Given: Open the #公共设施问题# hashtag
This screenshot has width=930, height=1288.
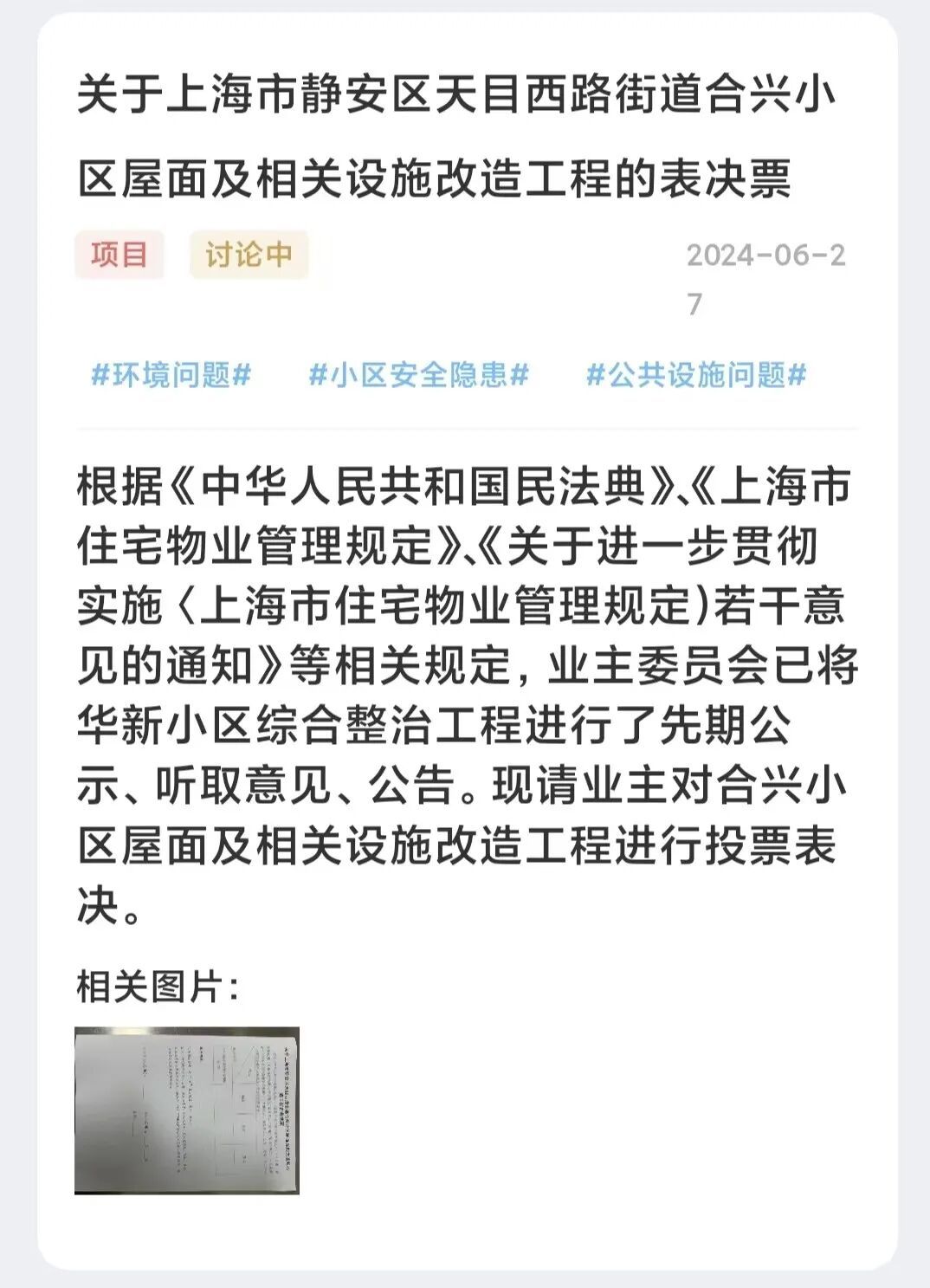Looking at the screenshot, I should [696, 375].
